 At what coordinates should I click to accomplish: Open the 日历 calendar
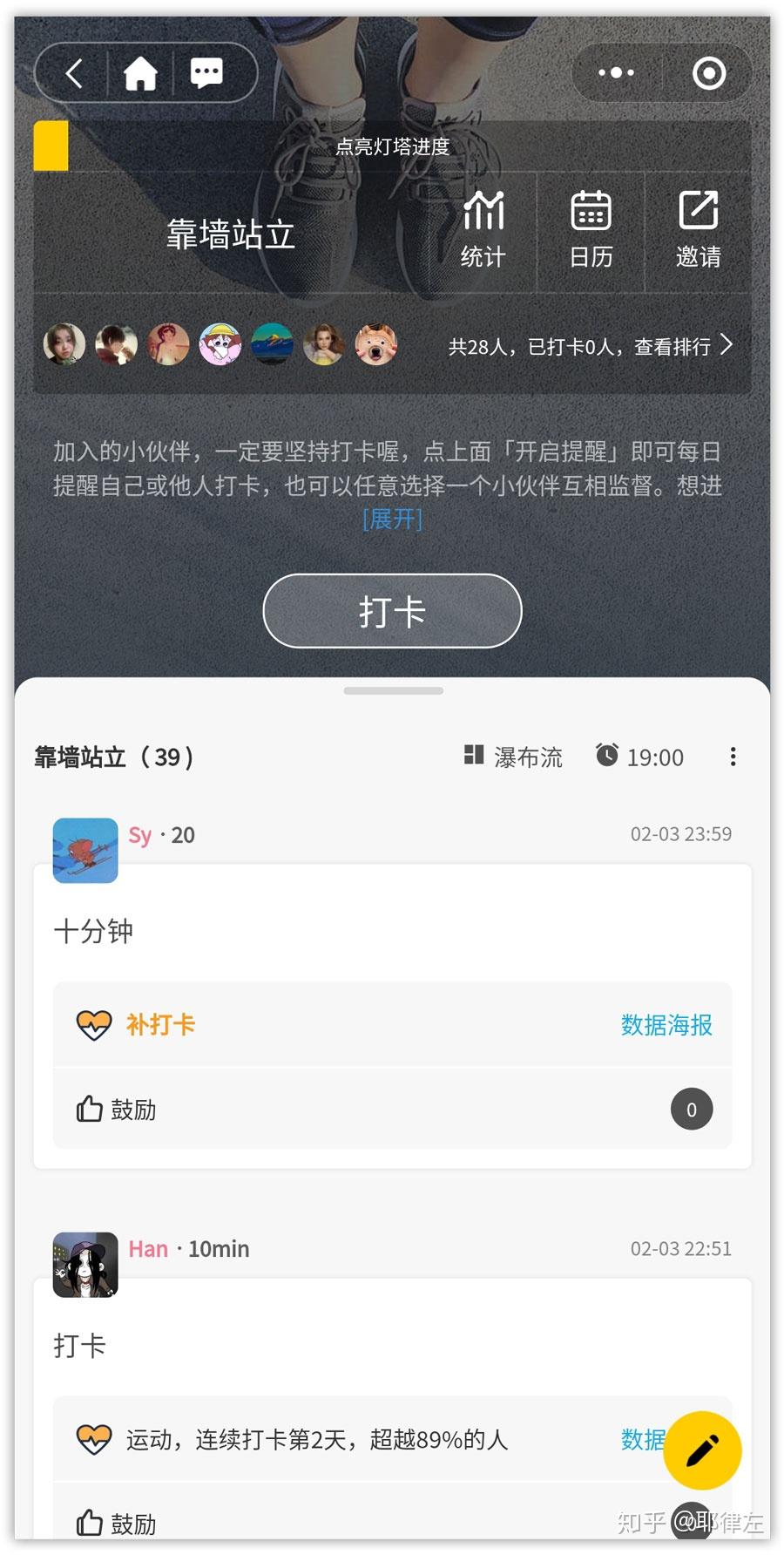click(x=591, y=229)
